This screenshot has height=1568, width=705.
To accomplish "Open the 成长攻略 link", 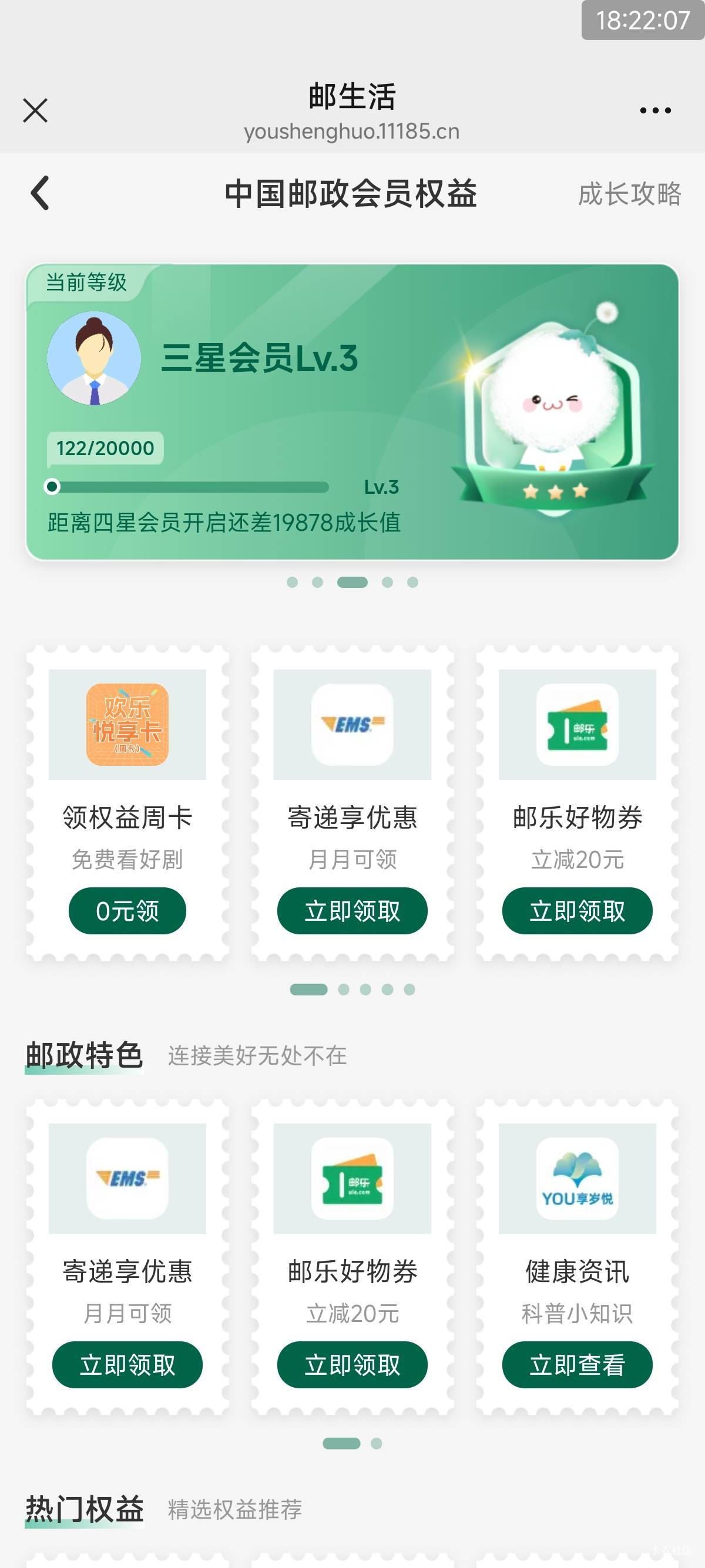I will pyautogui.click(x=630, y=194).
